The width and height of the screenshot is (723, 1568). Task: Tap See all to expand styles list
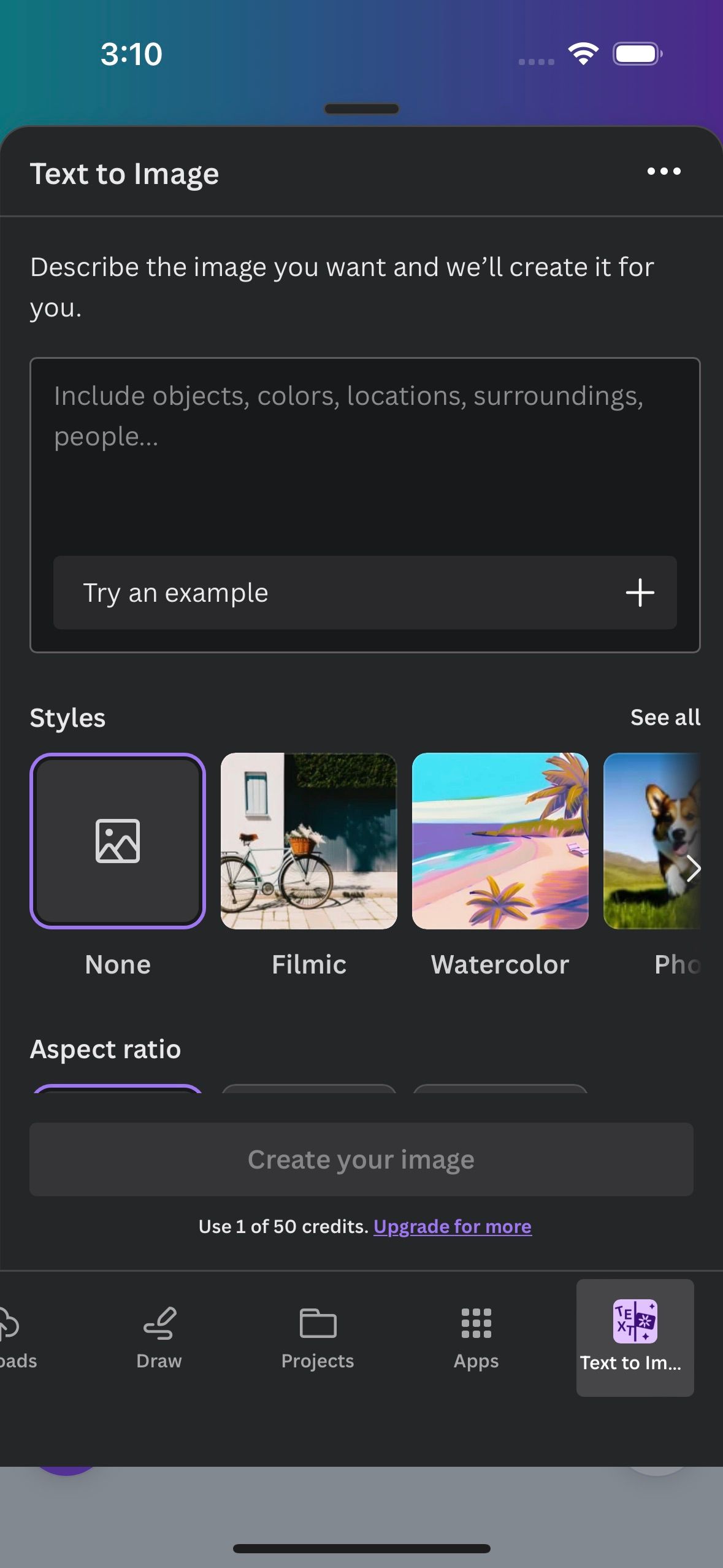pos(665,717)
